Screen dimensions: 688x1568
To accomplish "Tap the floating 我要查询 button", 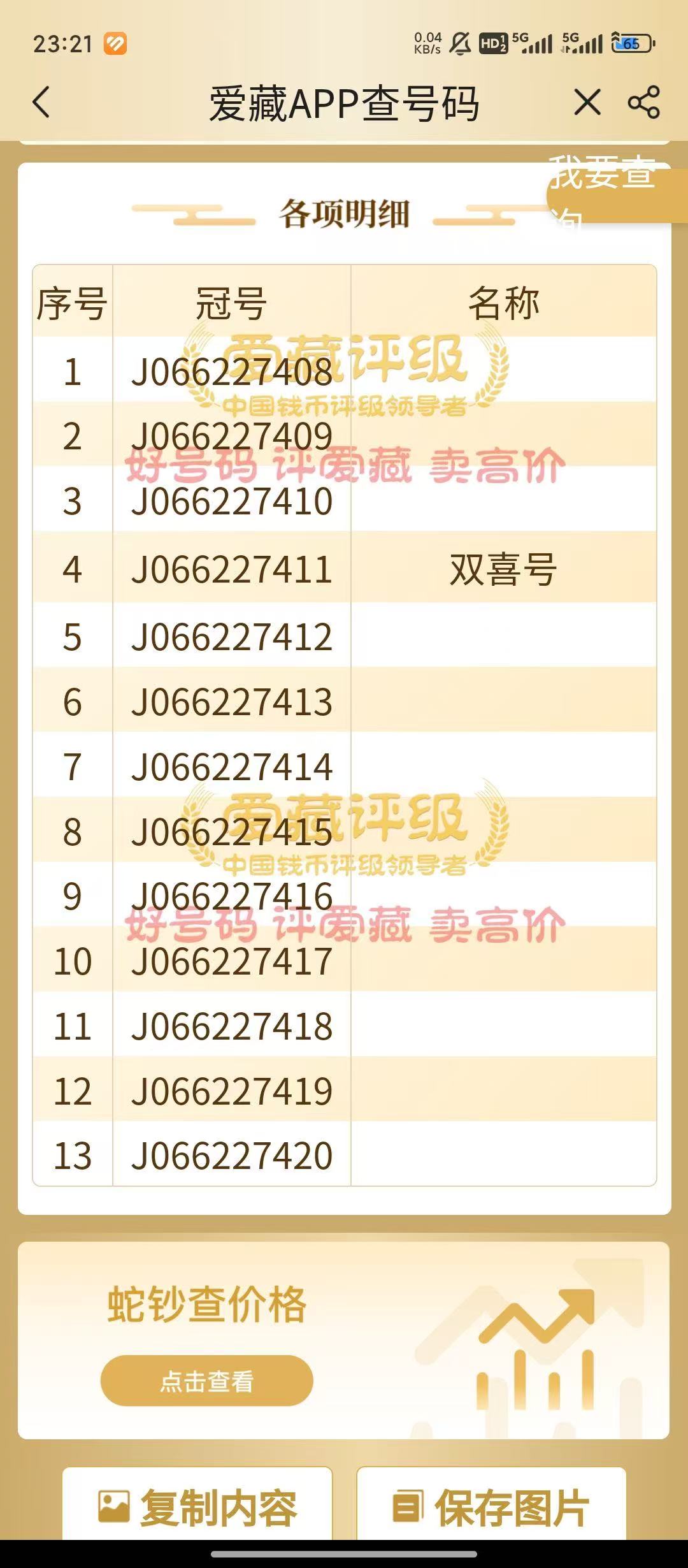I will pyautogui.click(x=617, y=189).
